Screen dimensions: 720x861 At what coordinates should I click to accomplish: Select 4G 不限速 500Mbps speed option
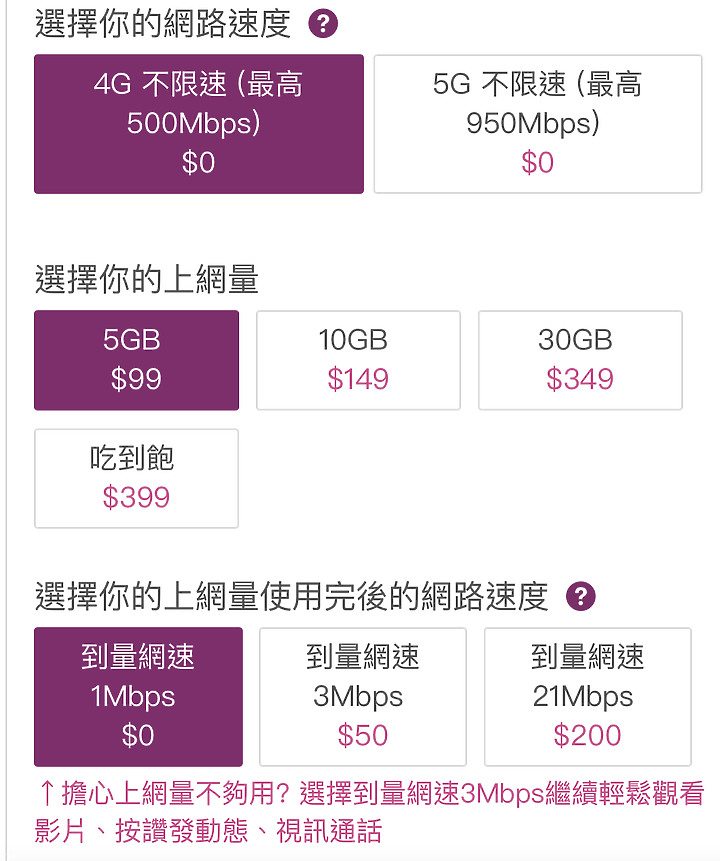coord(198,124)
